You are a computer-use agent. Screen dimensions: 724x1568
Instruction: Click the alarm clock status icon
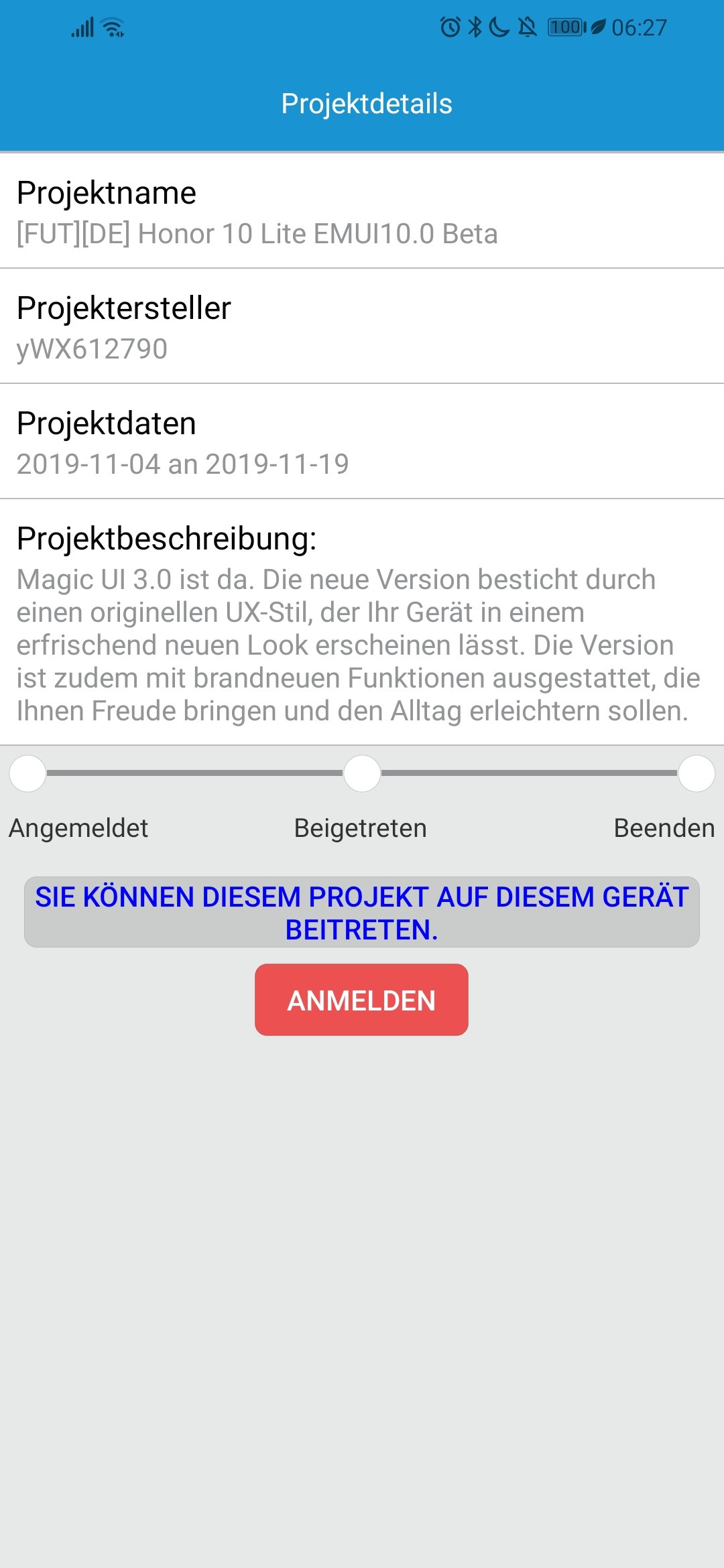(x=451, y=27)
